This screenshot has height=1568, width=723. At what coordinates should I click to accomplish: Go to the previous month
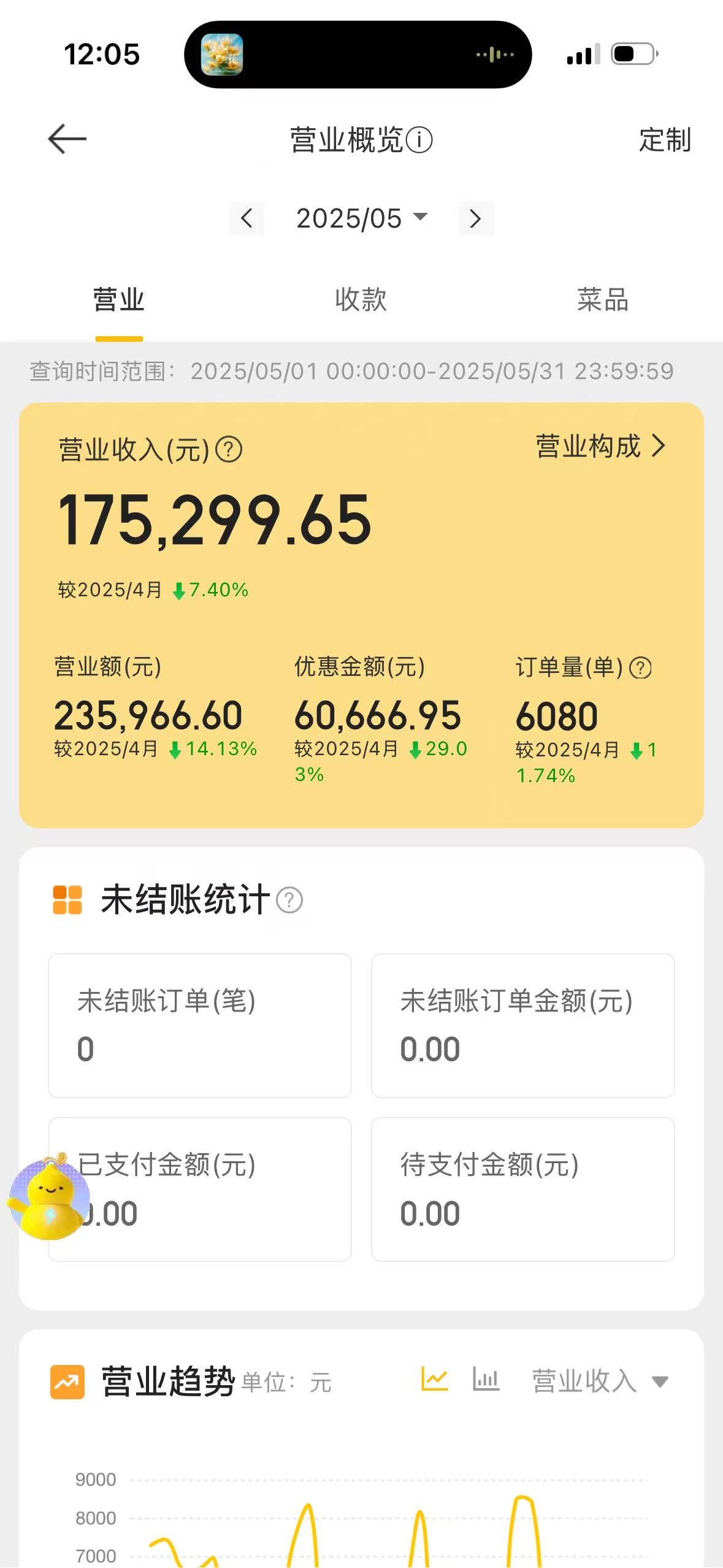pos(247,218)
